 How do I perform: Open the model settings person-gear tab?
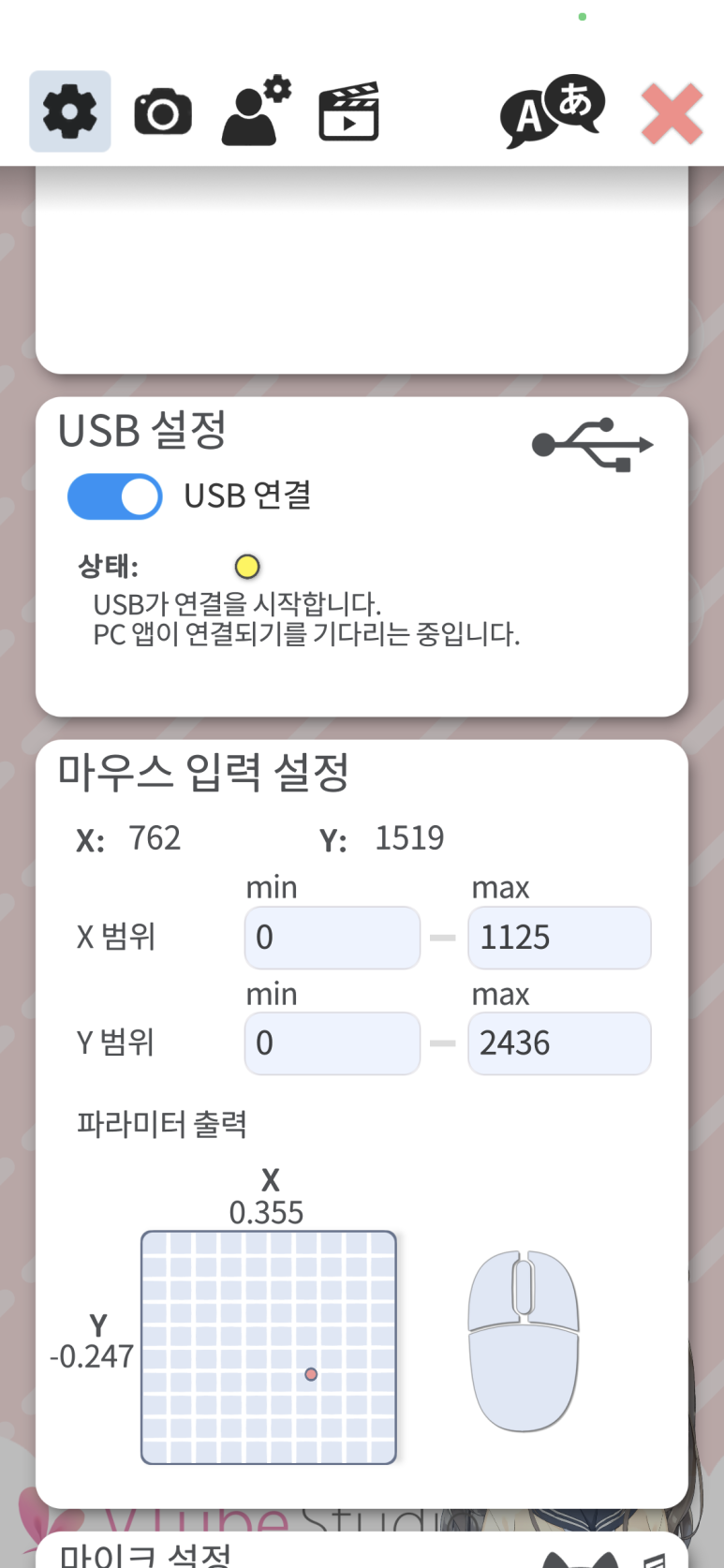pyautogui.click(x=257, y=111)
